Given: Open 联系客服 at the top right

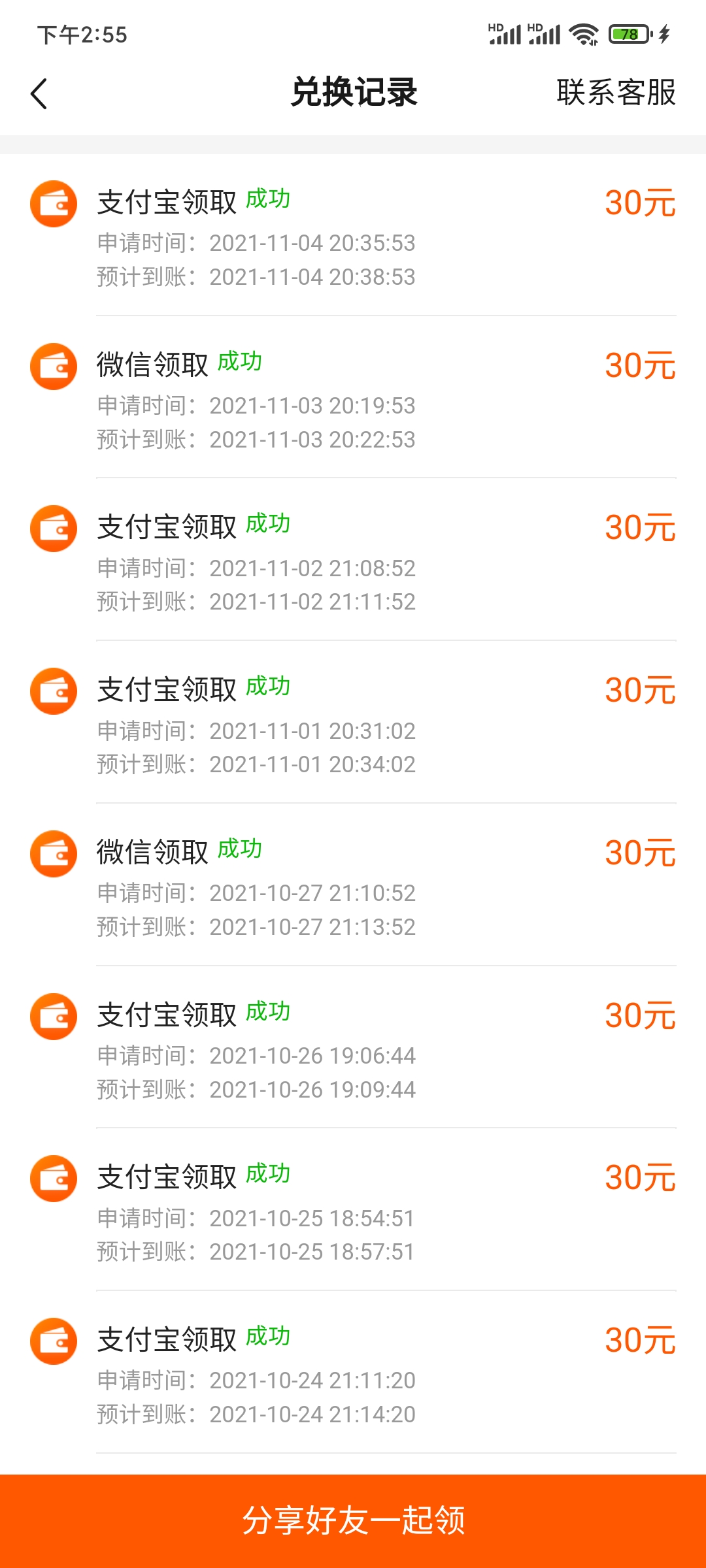Looking at the screenshot, I should coord(615,93).
